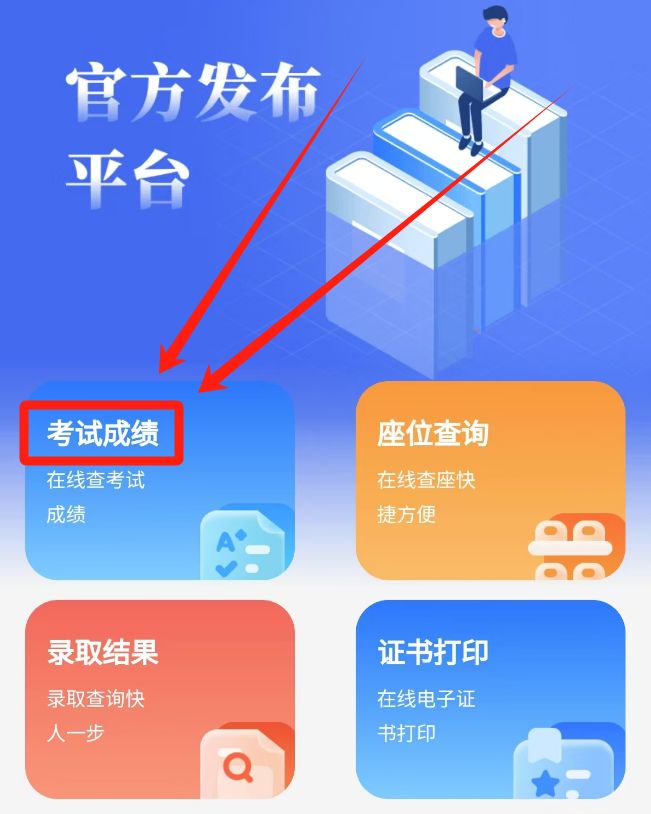Open the 座位查询 card

(490, 480)
